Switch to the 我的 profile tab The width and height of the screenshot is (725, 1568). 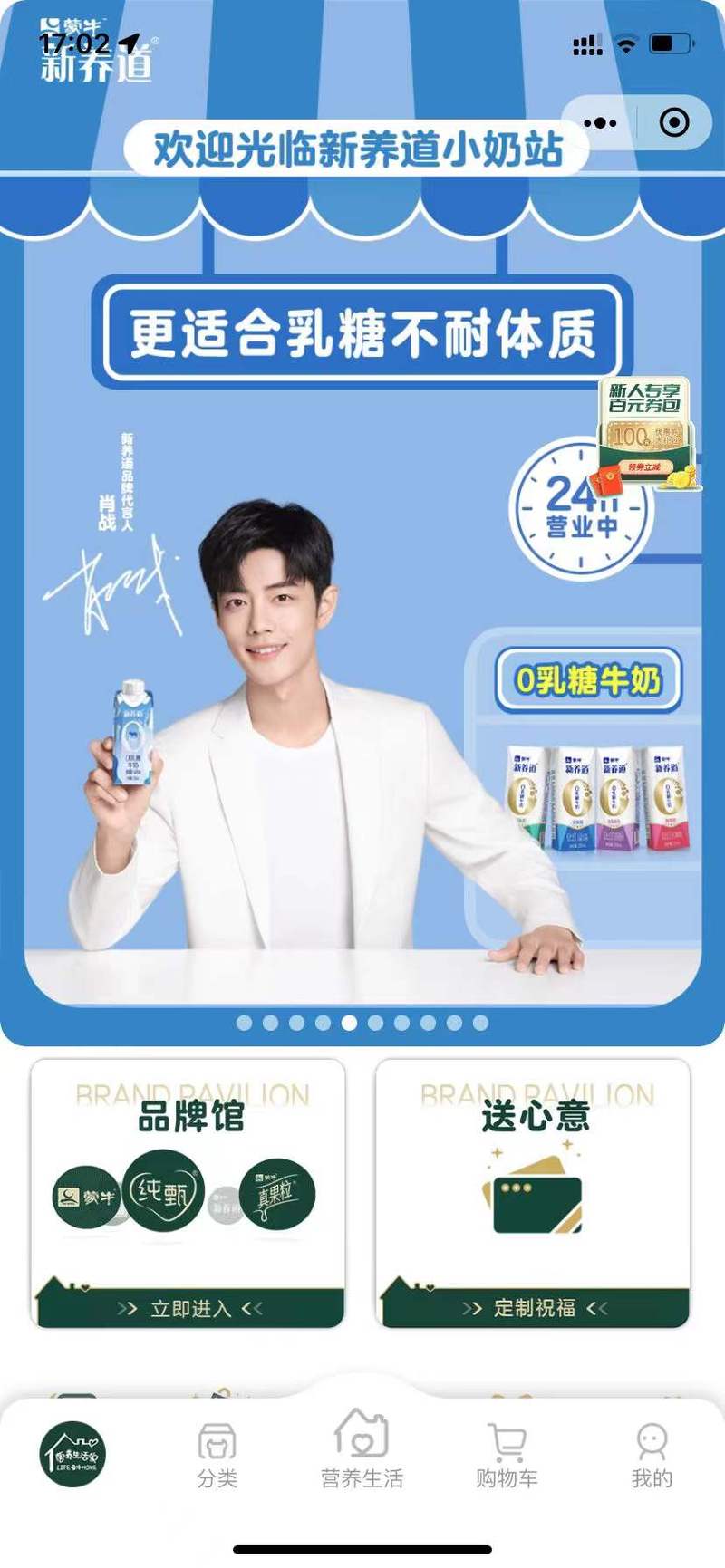click(652, 1455)
